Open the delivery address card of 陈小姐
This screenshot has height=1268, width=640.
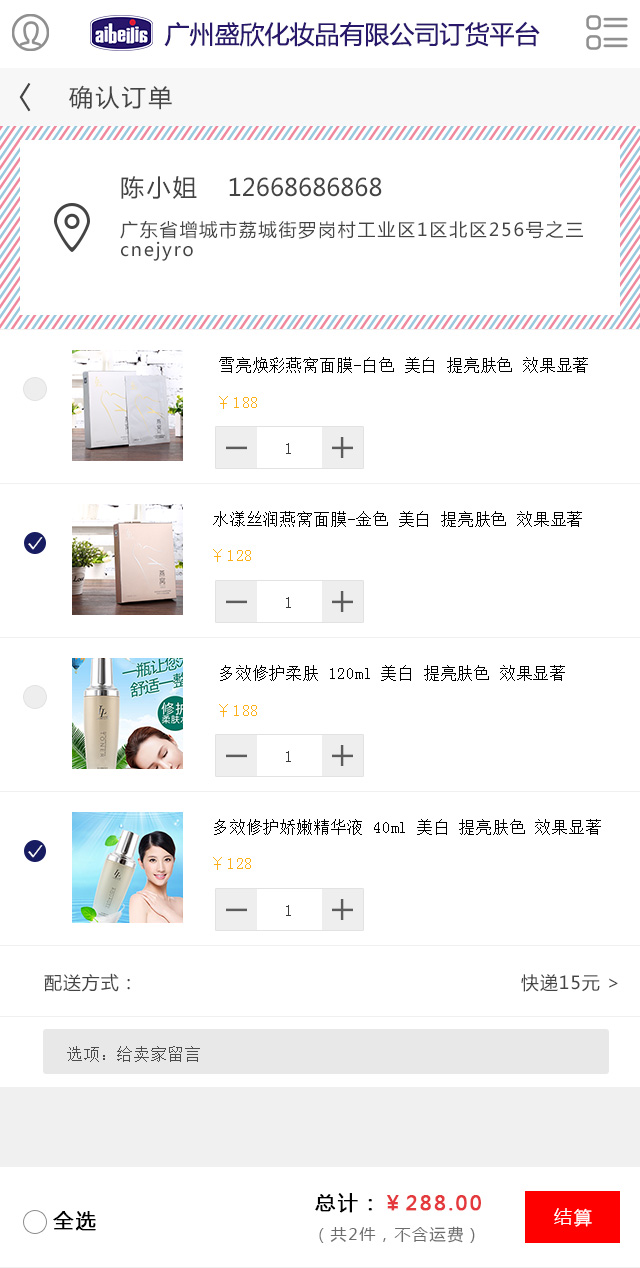[320, 228]
